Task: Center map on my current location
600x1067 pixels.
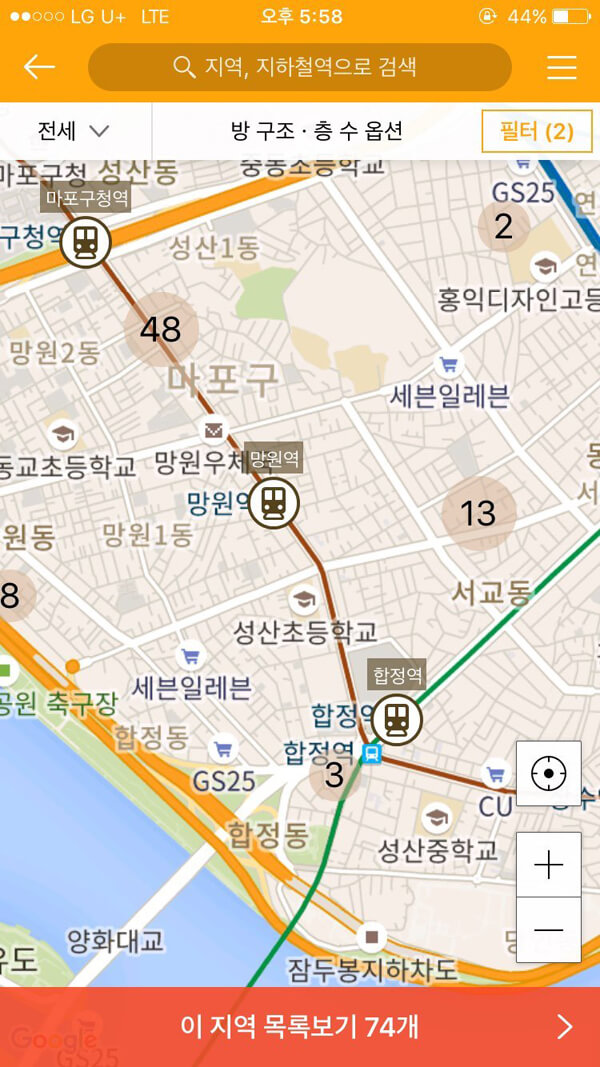Action: pos(548,773)
